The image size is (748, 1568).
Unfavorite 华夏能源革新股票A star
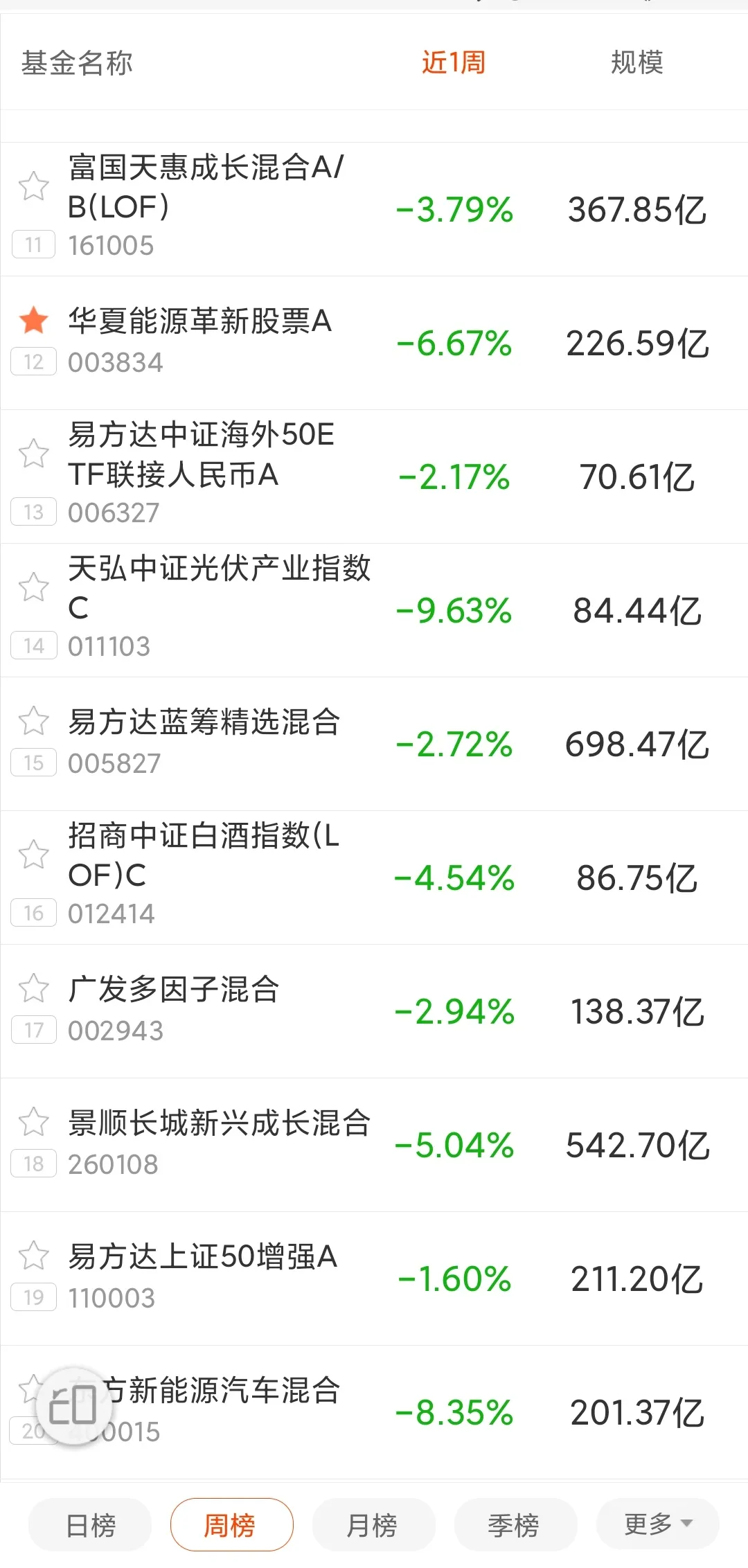(x=33, y=320)
